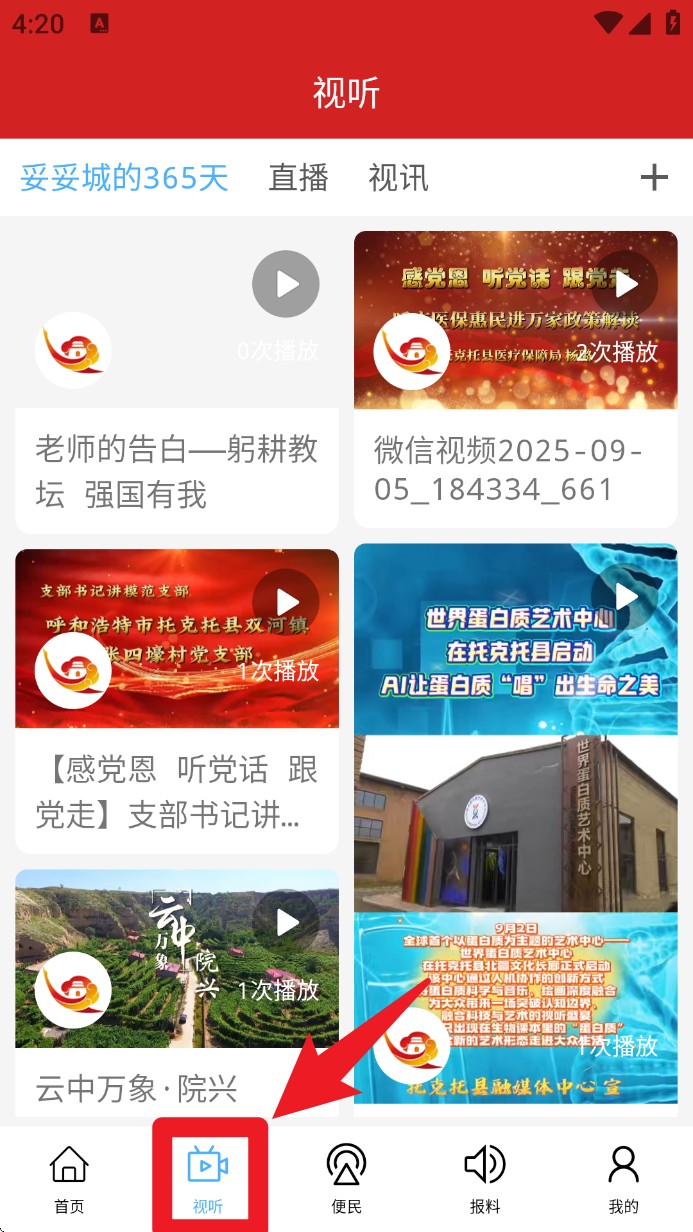This screenshot has height=1232, width=693.
Task: Switch to the 便民 tab
Action: coord(346,1179)
